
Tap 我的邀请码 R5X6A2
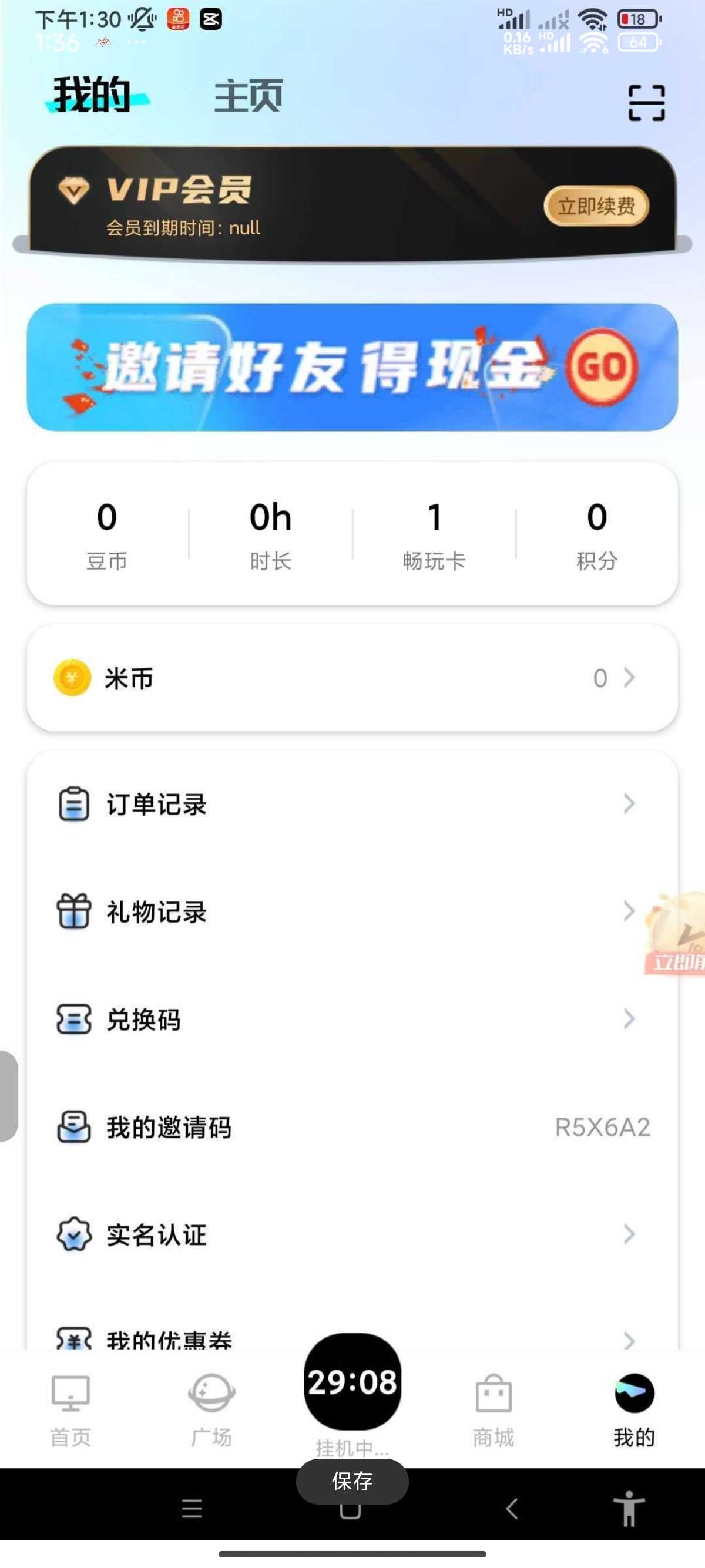tap(352, 1127)
